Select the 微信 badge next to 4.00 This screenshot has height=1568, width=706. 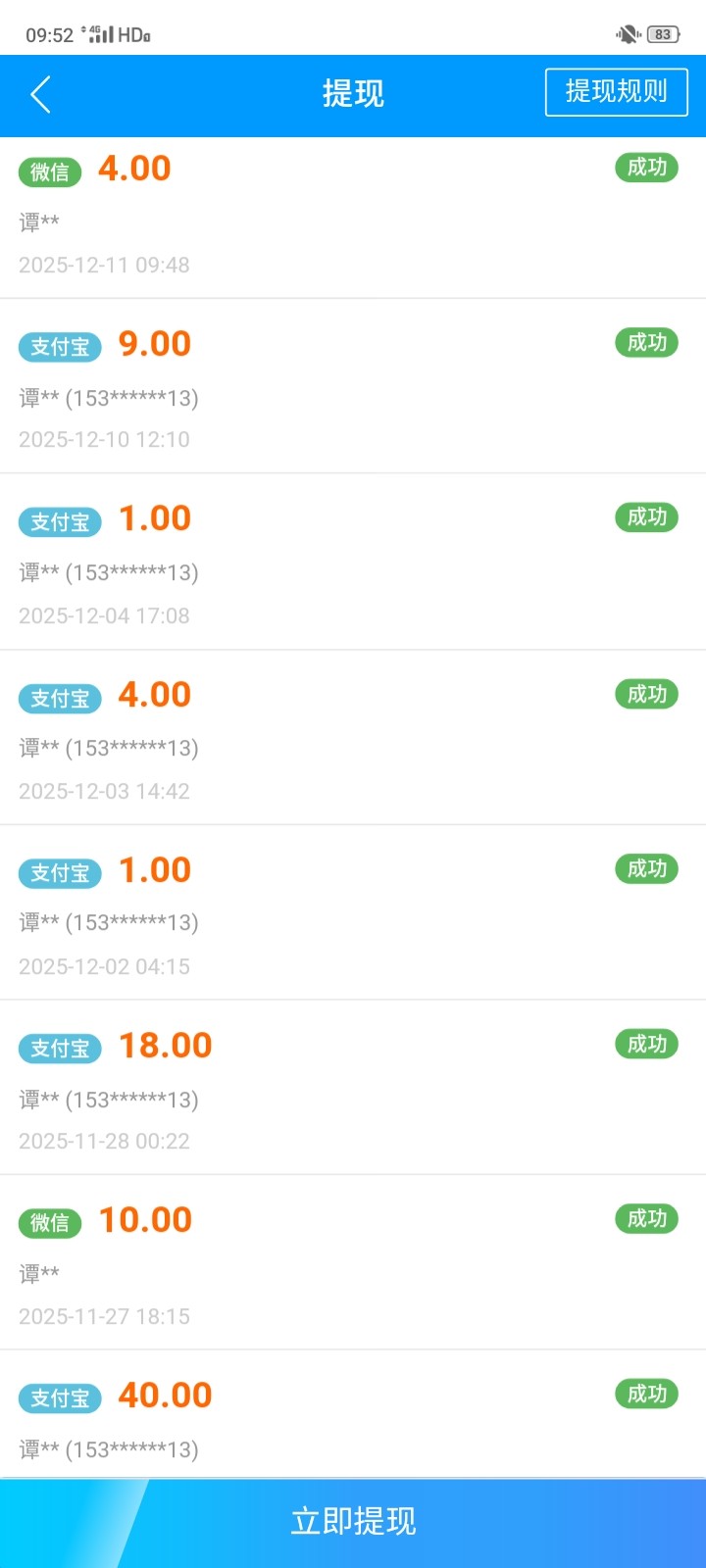(49, 171)
